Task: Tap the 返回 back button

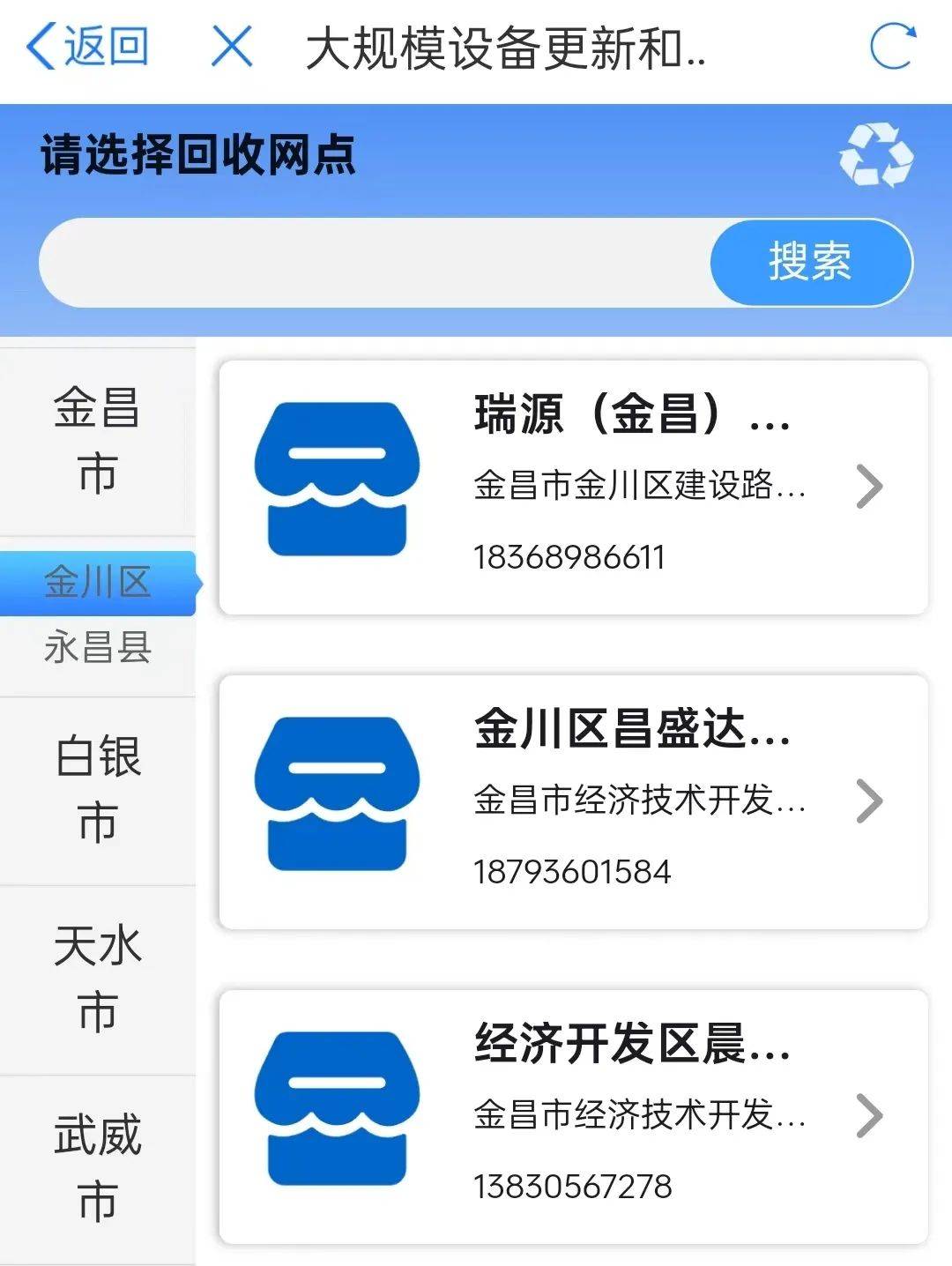Action: (x=86, y=47)
